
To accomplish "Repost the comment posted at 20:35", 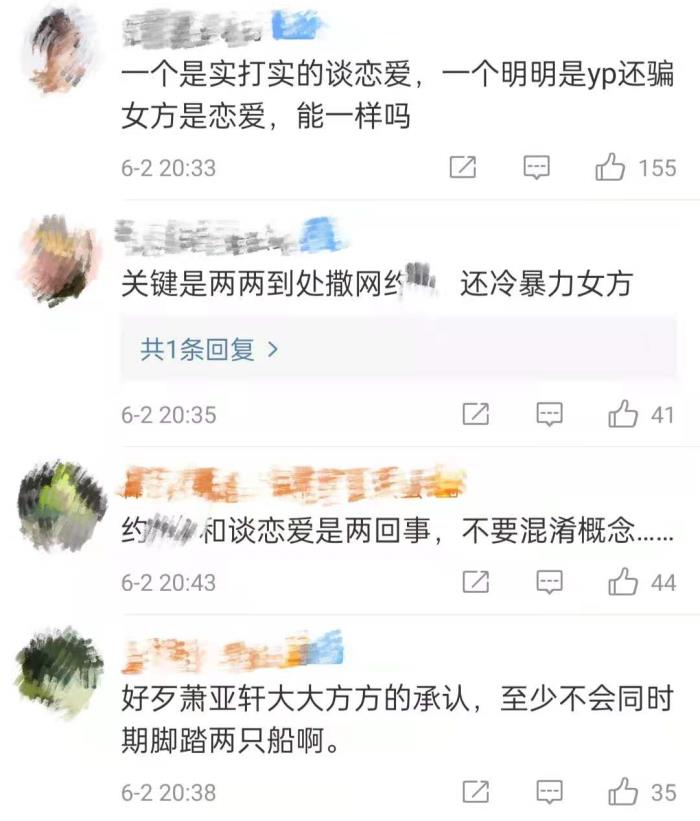I will pos(476,413).
